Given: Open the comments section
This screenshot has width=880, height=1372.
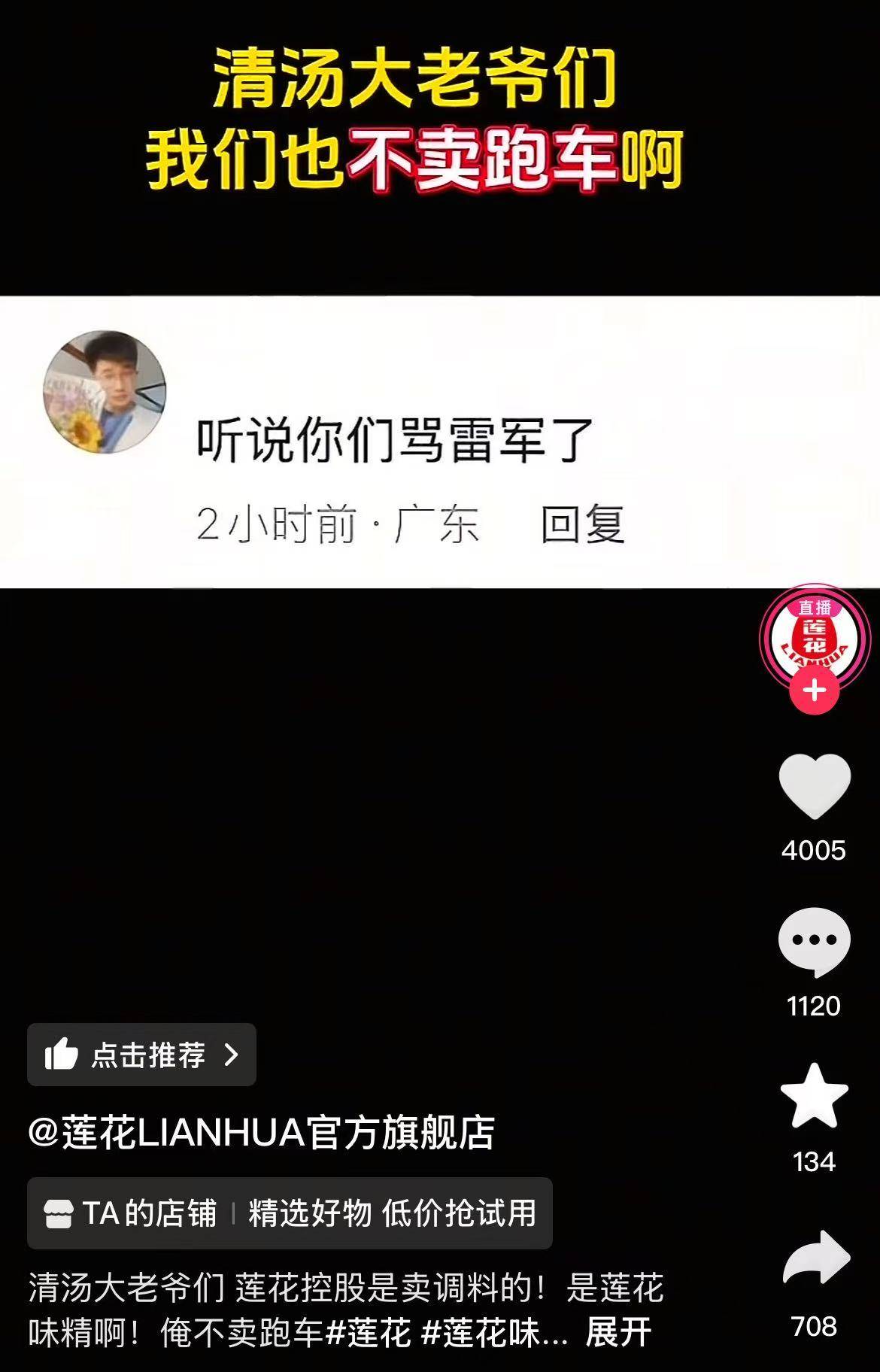Looking at the screenshot, I should [x=814, y=941].
